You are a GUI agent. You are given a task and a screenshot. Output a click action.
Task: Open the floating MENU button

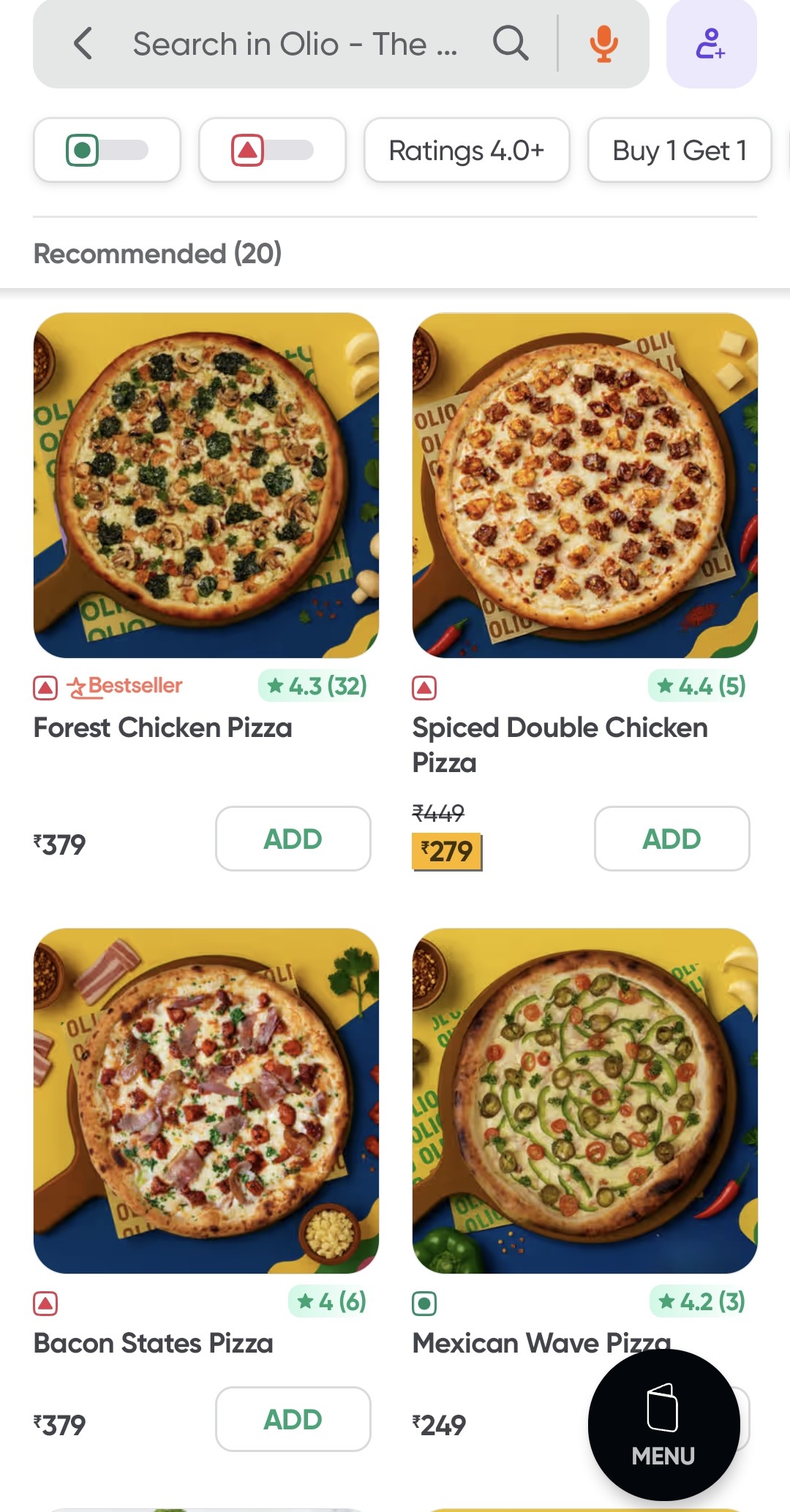click(x=663, y=1424)
